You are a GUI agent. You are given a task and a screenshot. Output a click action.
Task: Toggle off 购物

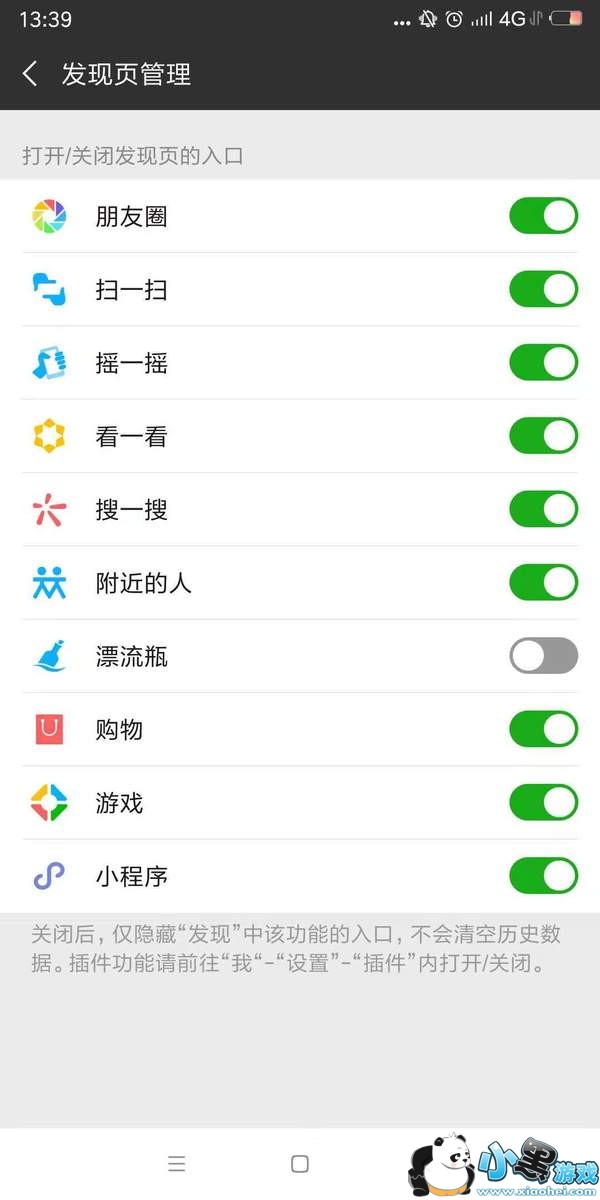(x=543, y=729)
